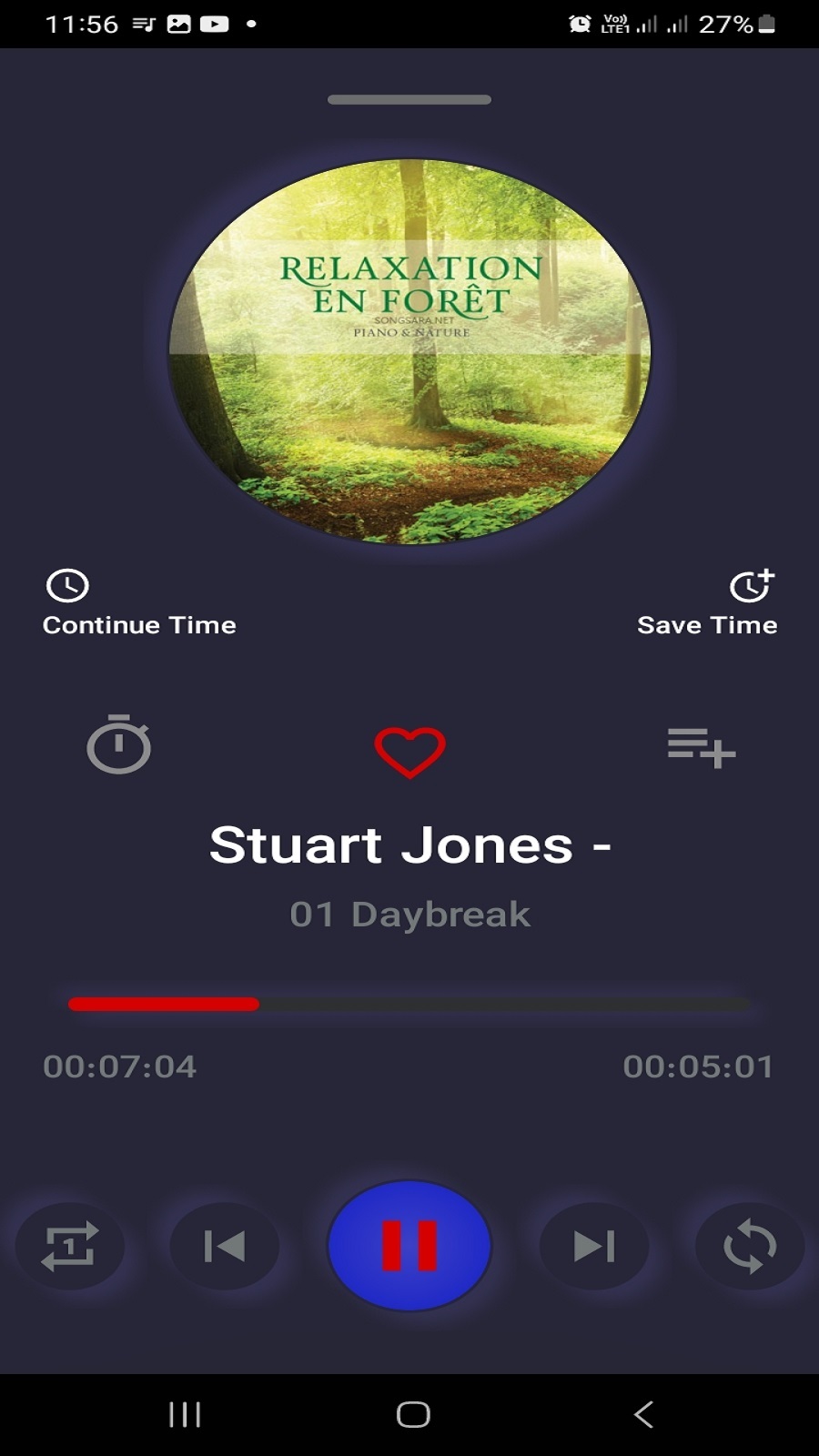Go to the previous track
This screenshot has height=1456, width=819.
225,1246
